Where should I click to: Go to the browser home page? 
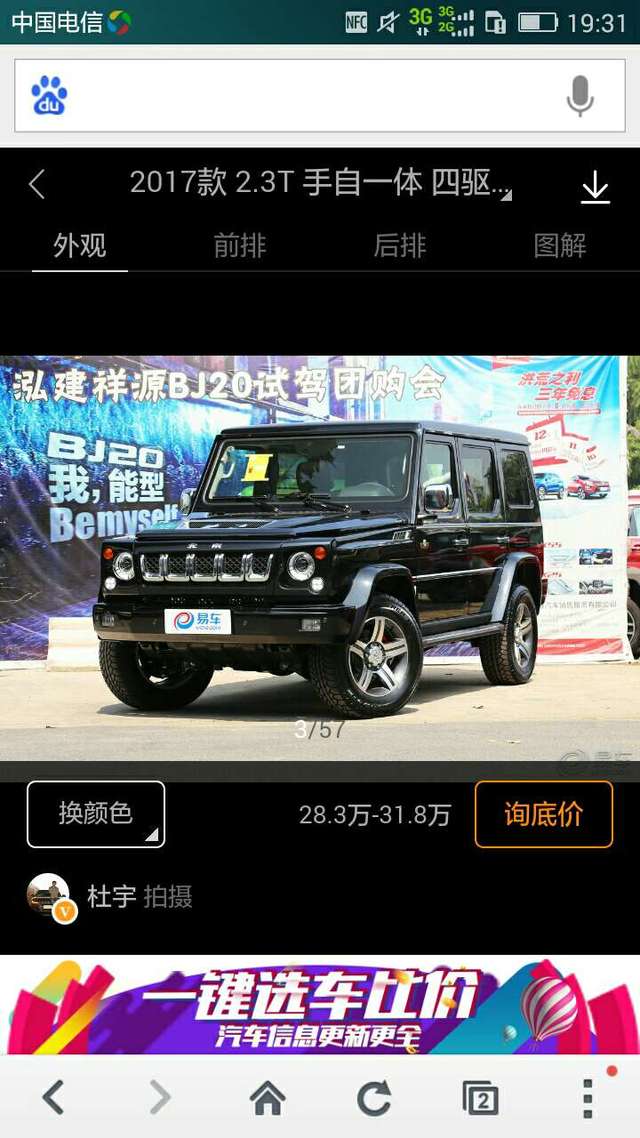tap(267, 1098)
